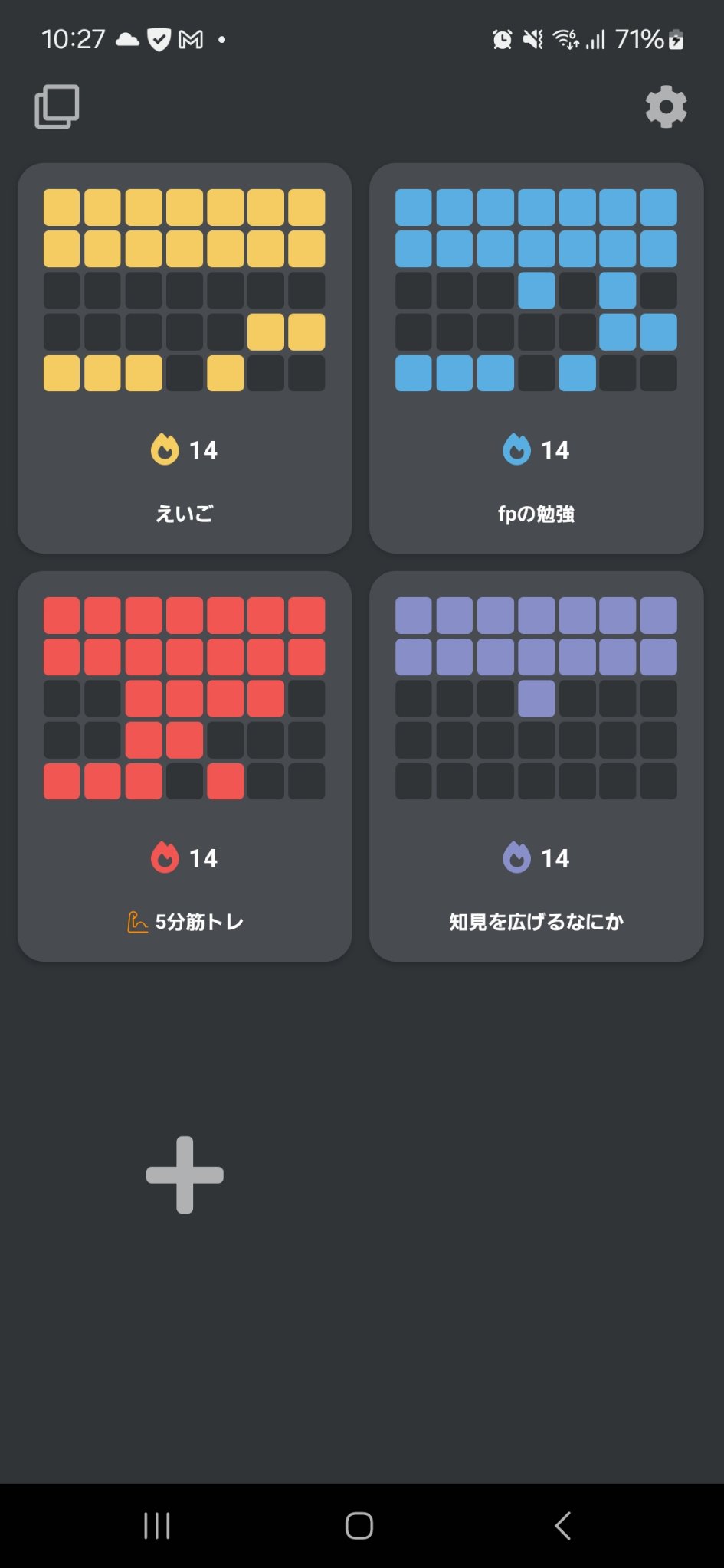The height and width of the screenshot is (1568, 724).
Task: Open the settings gear icon
Action: point(666,107)
